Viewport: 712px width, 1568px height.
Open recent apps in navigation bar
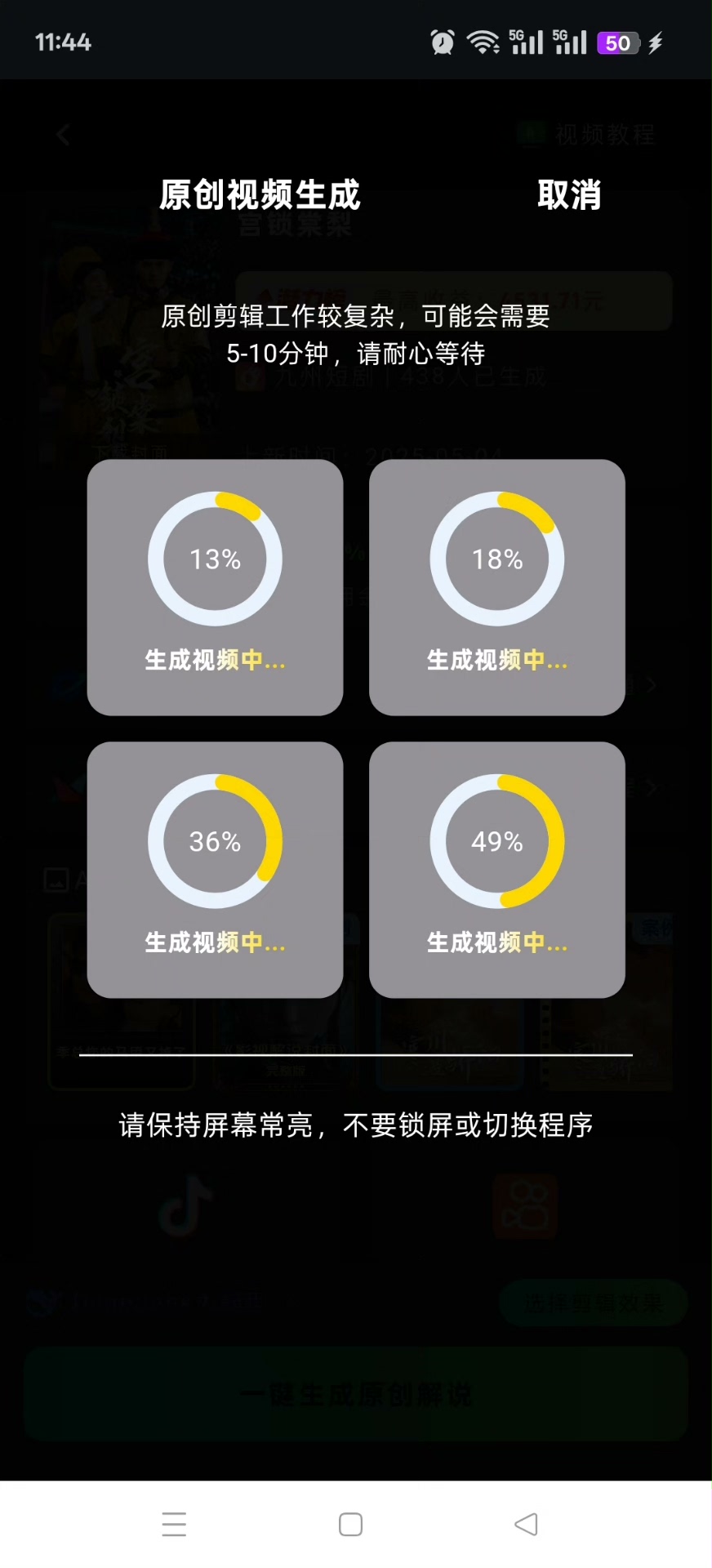pos(174,1524)
